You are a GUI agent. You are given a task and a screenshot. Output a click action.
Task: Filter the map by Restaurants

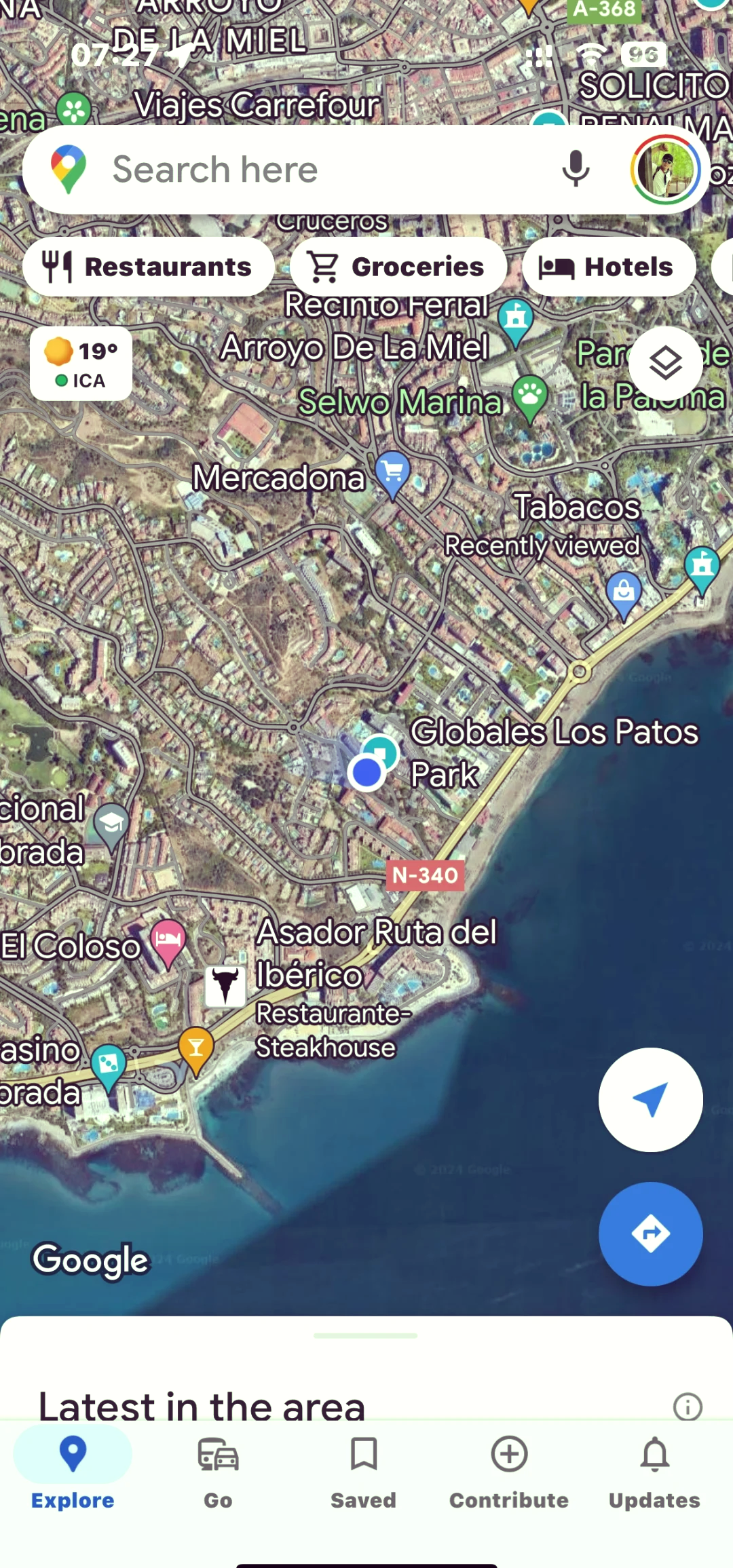point(149,267)
